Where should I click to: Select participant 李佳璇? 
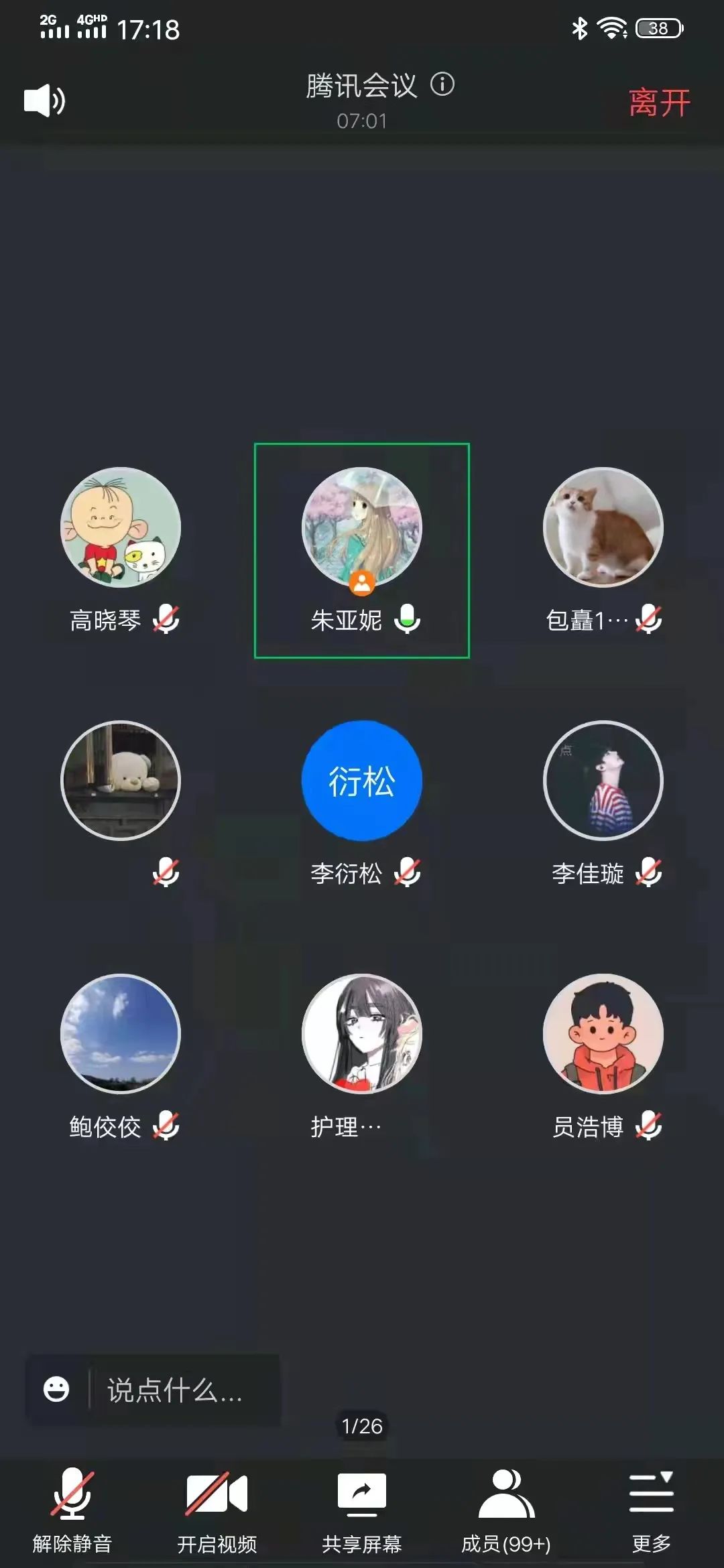click(x=603, y=804)
